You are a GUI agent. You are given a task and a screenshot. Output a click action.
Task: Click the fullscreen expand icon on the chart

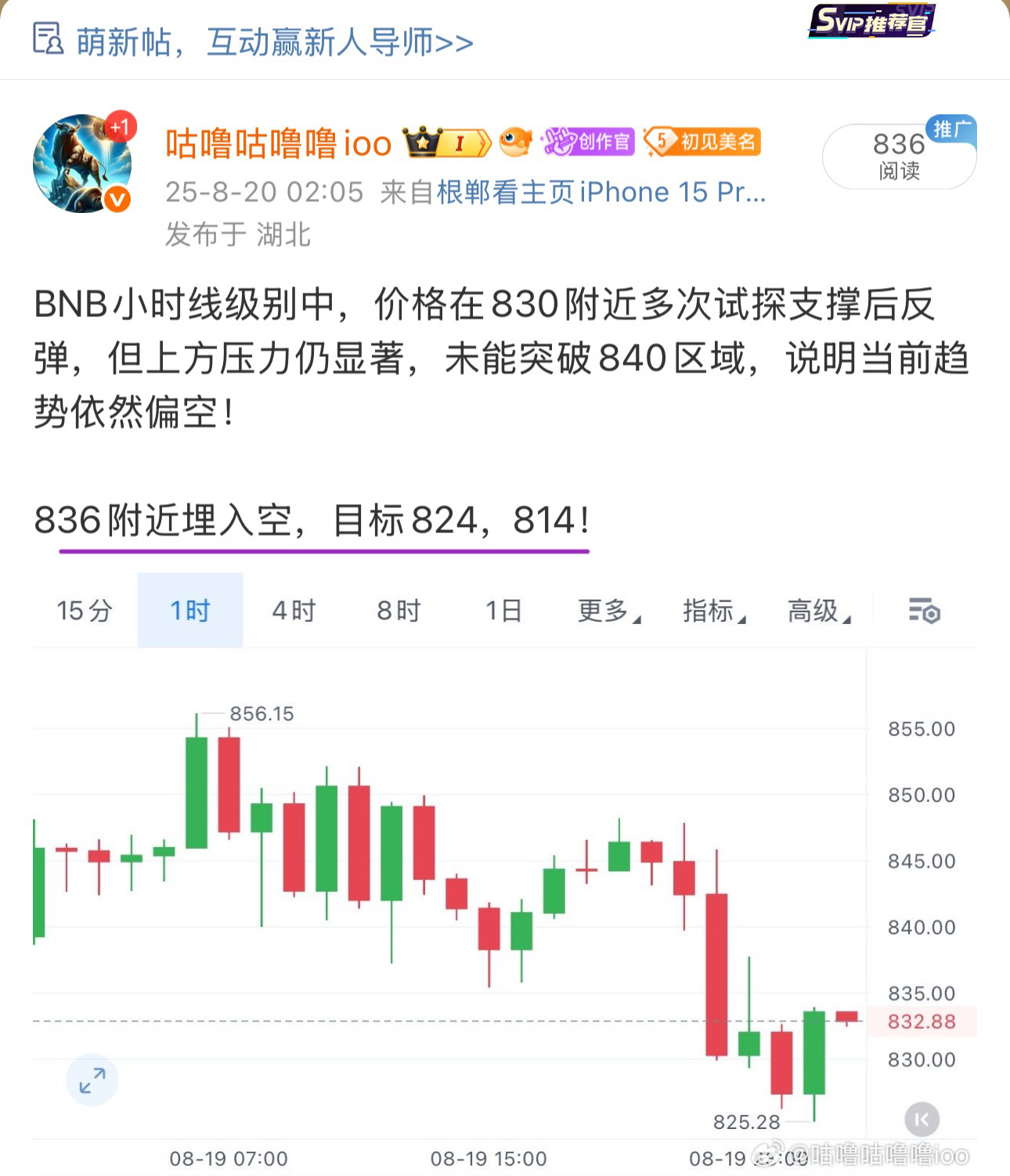pyautogui.click(x=92, y=1080)
